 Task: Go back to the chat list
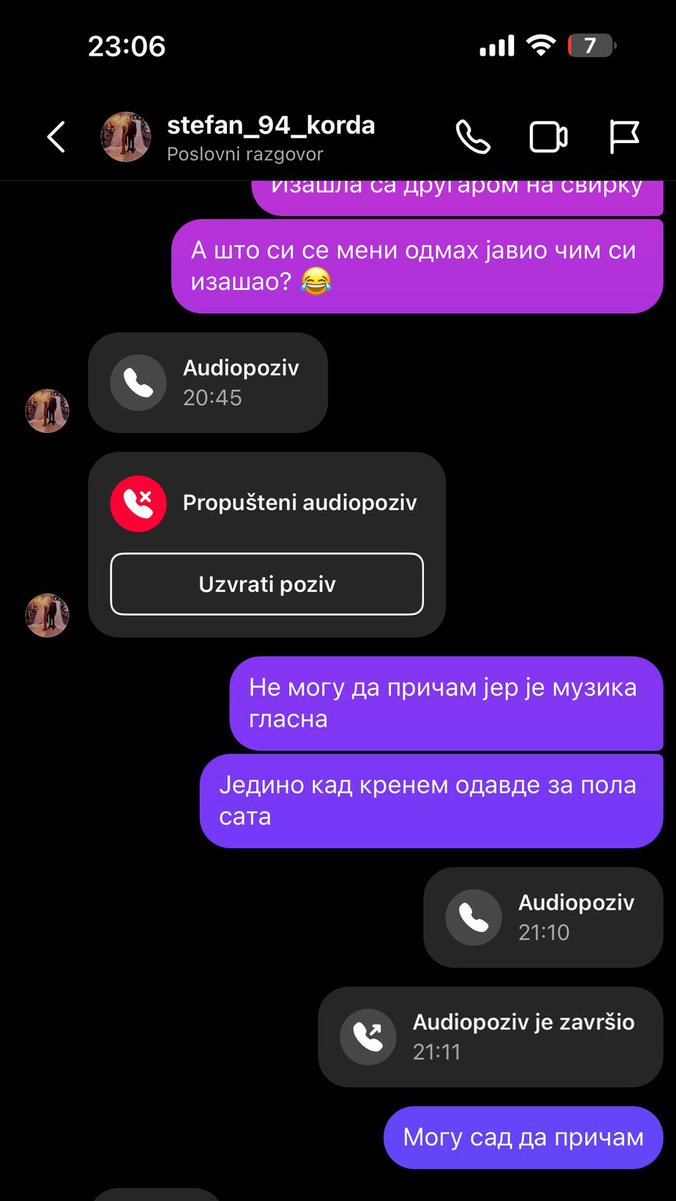point(56,137)
